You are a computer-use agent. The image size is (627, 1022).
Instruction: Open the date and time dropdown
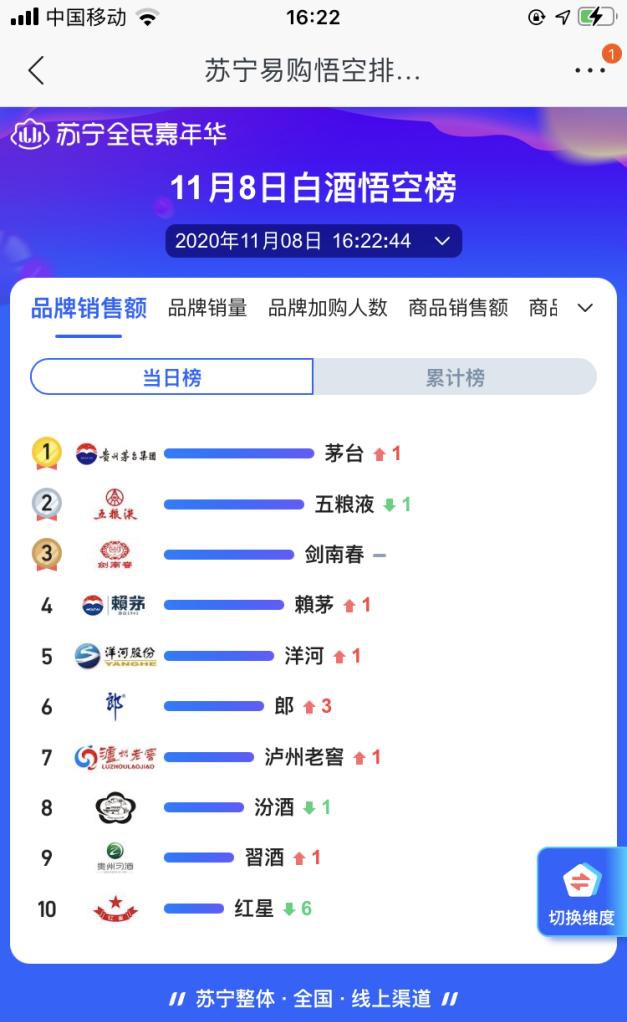point(314,241)
